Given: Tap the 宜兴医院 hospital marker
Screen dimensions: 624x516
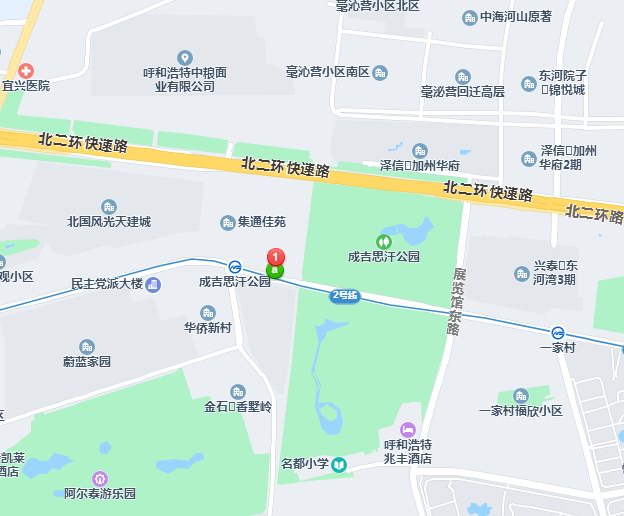Looking at the screenshot, I should tap(25, 71).
